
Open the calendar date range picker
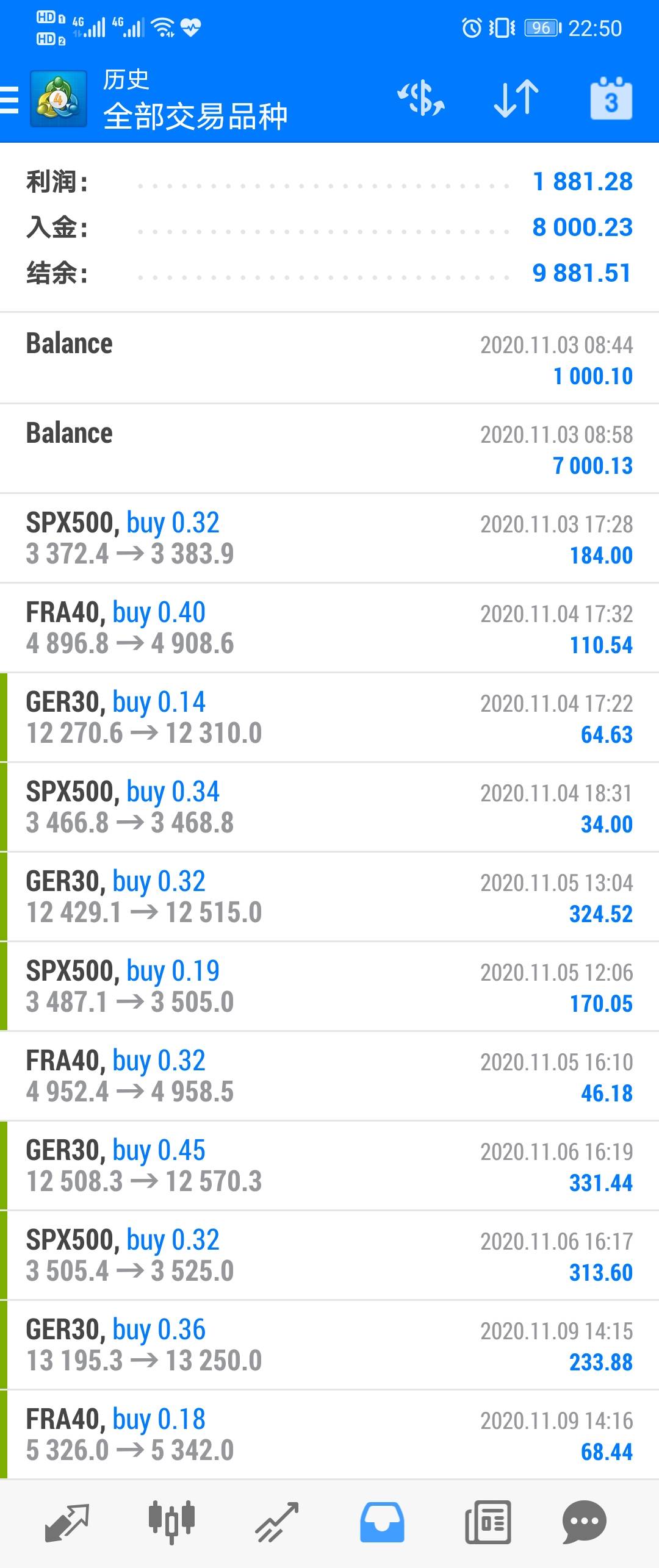611,99
